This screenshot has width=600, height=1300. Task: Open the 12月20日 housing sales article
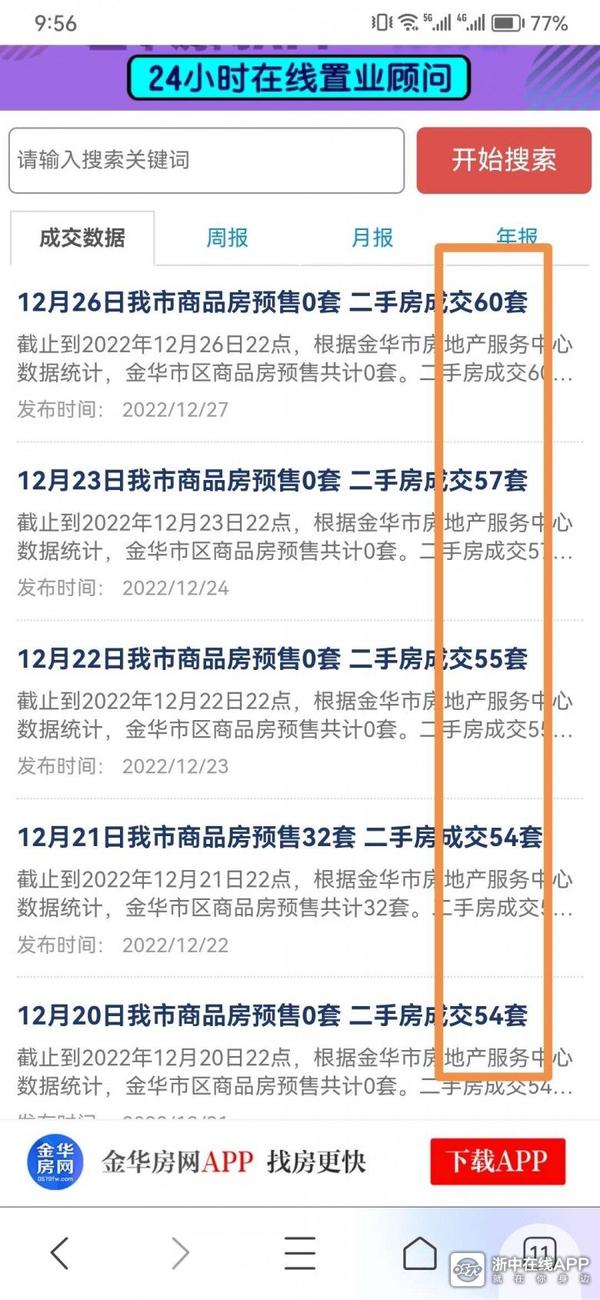tap(272, 1016)
